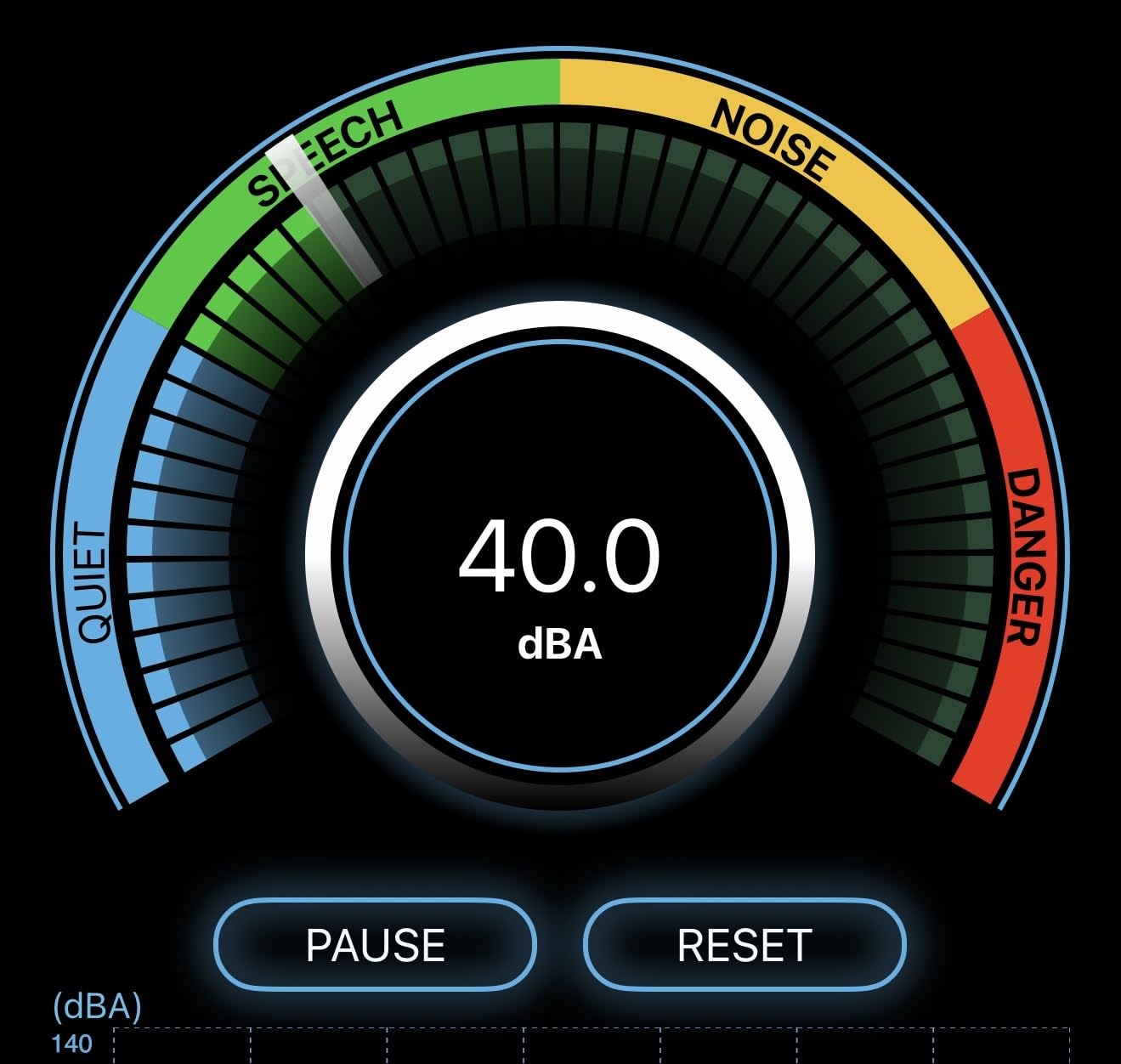Pause the sound level measurement
Viewport: 1121px width, 1064px height.
pyautogui.click(x=375, y=945)
